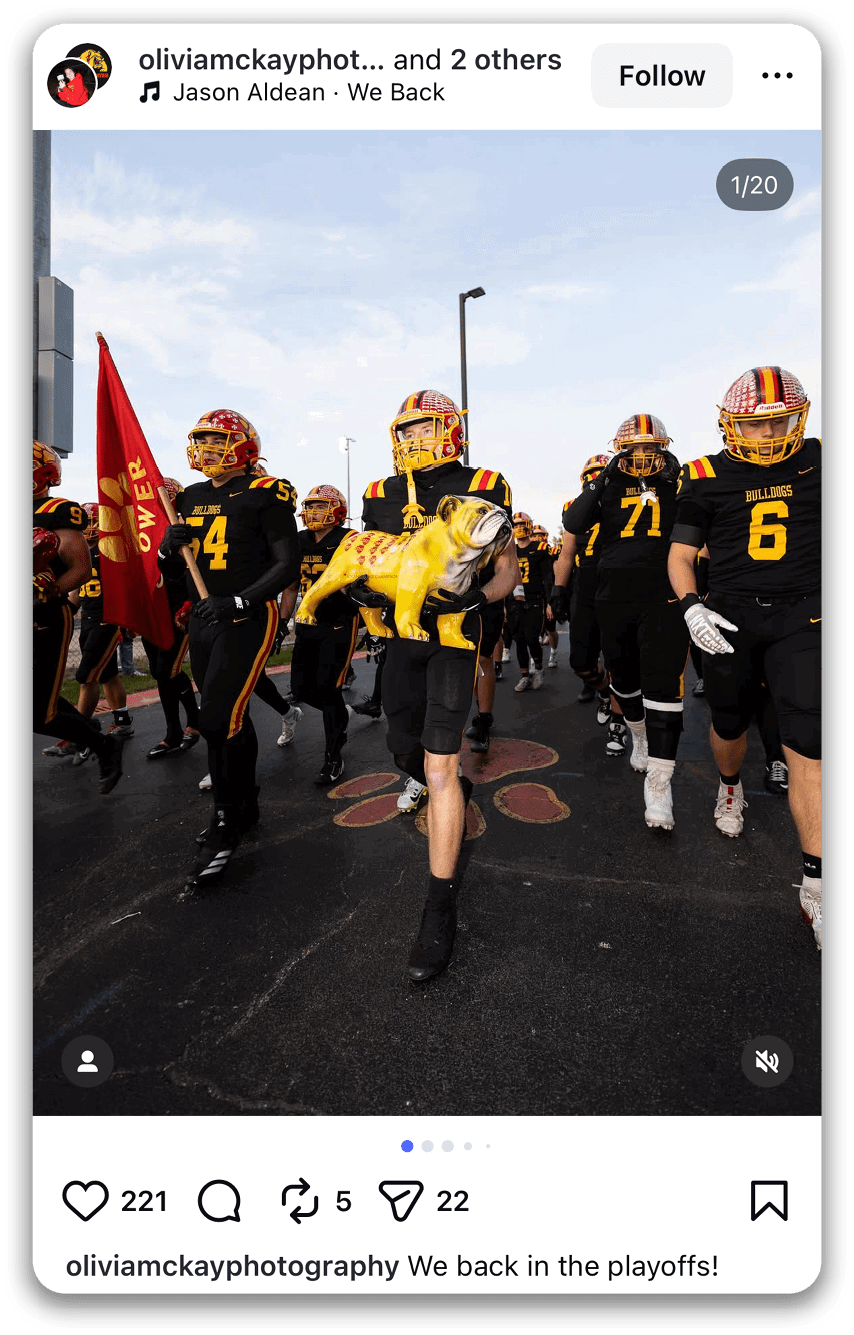Share the post via send icon

401,1201
